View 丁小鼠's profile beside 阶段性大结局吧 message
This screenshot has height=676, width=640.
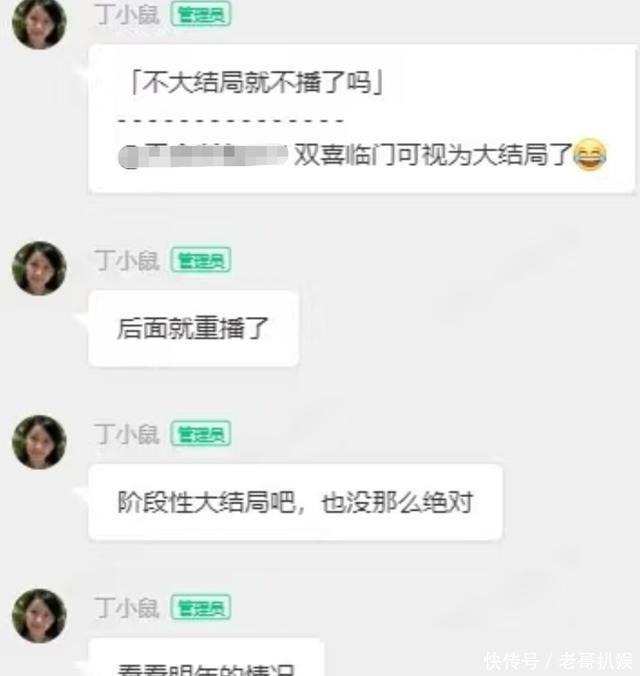tap(39, 441)
